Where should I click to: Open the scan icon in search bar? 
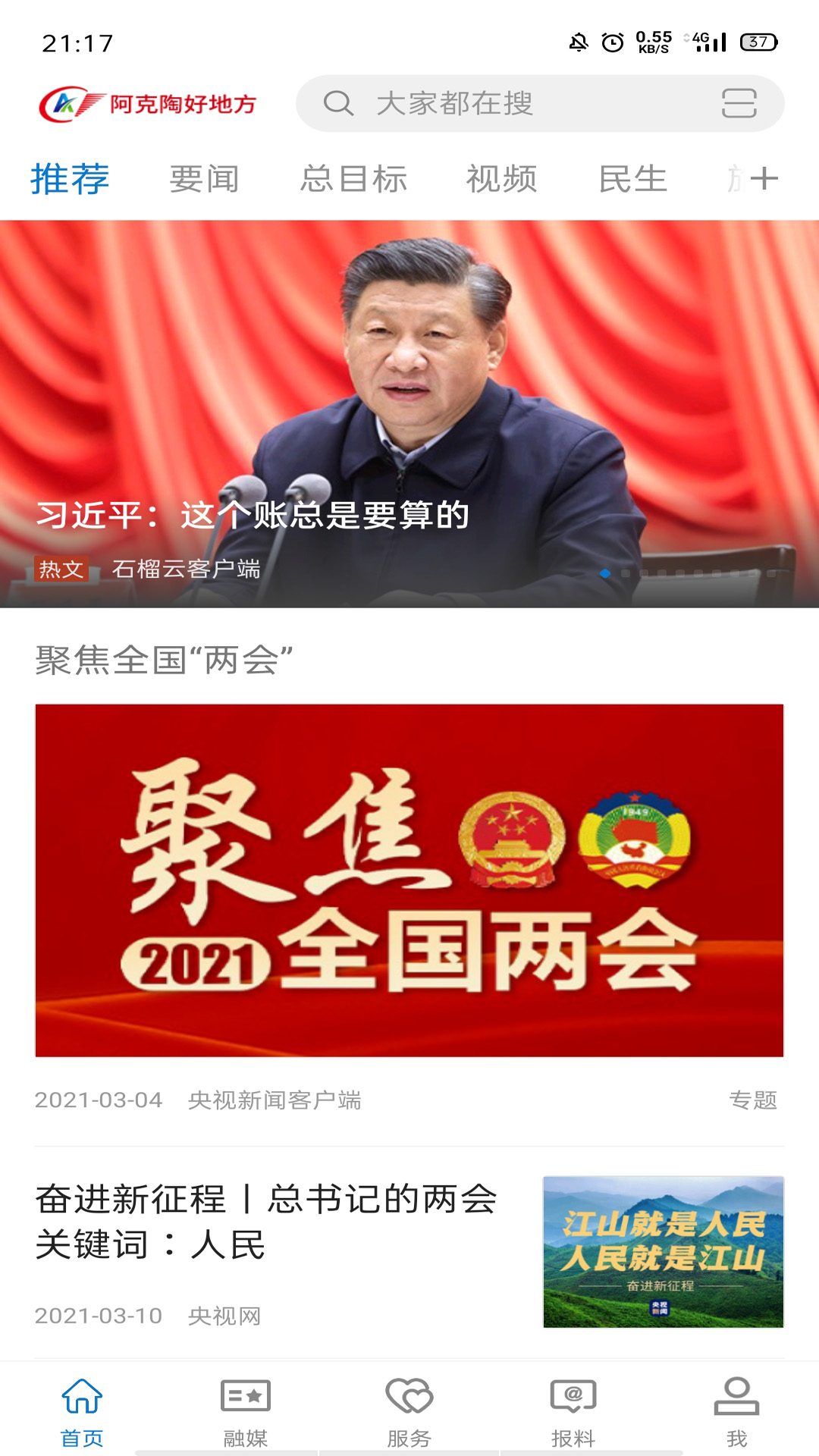click(739, 103)
